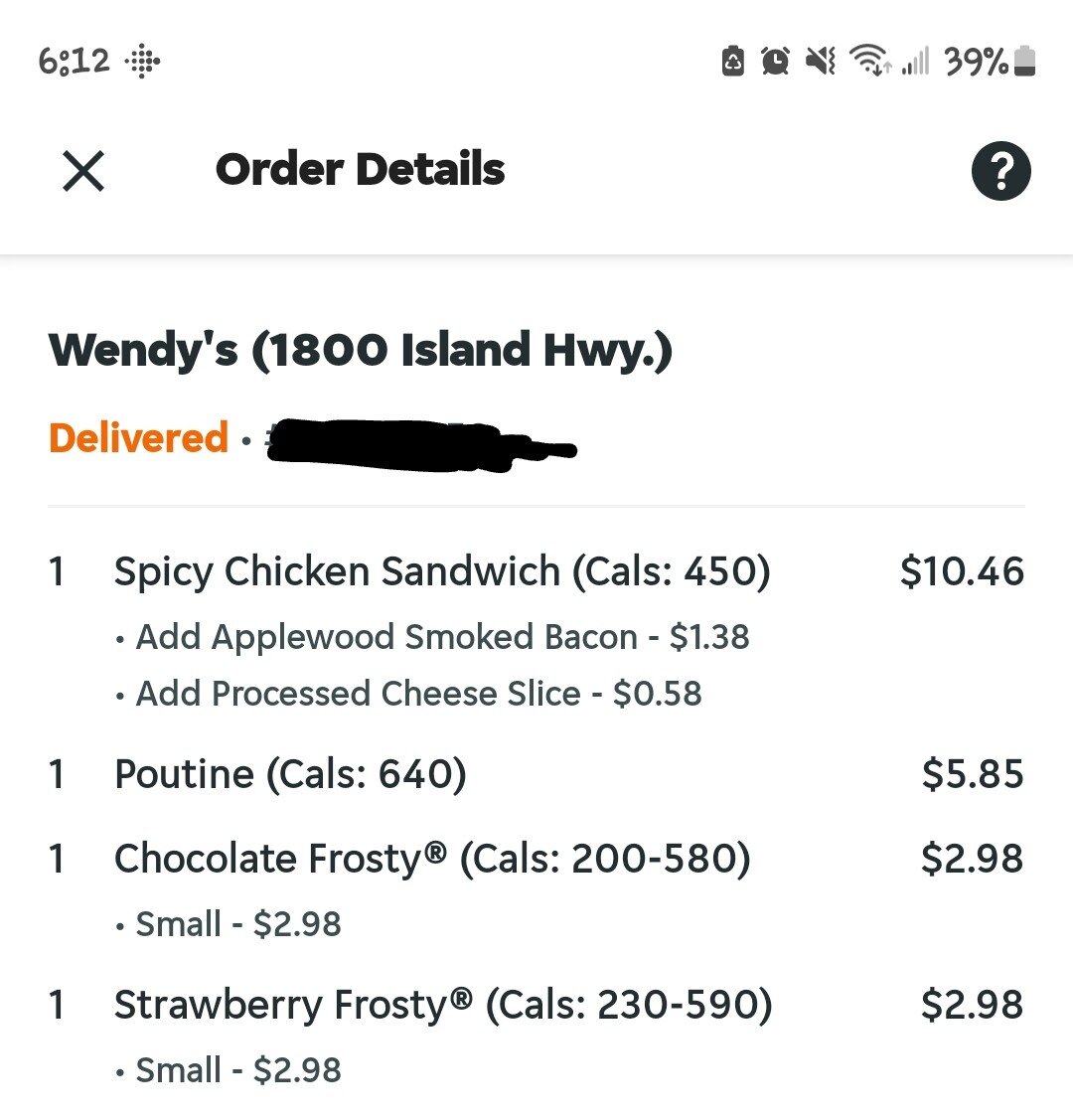The image size is (1073, 1120).
Task: Tap the cellular signal bars icon
Action: pos(915,60)
